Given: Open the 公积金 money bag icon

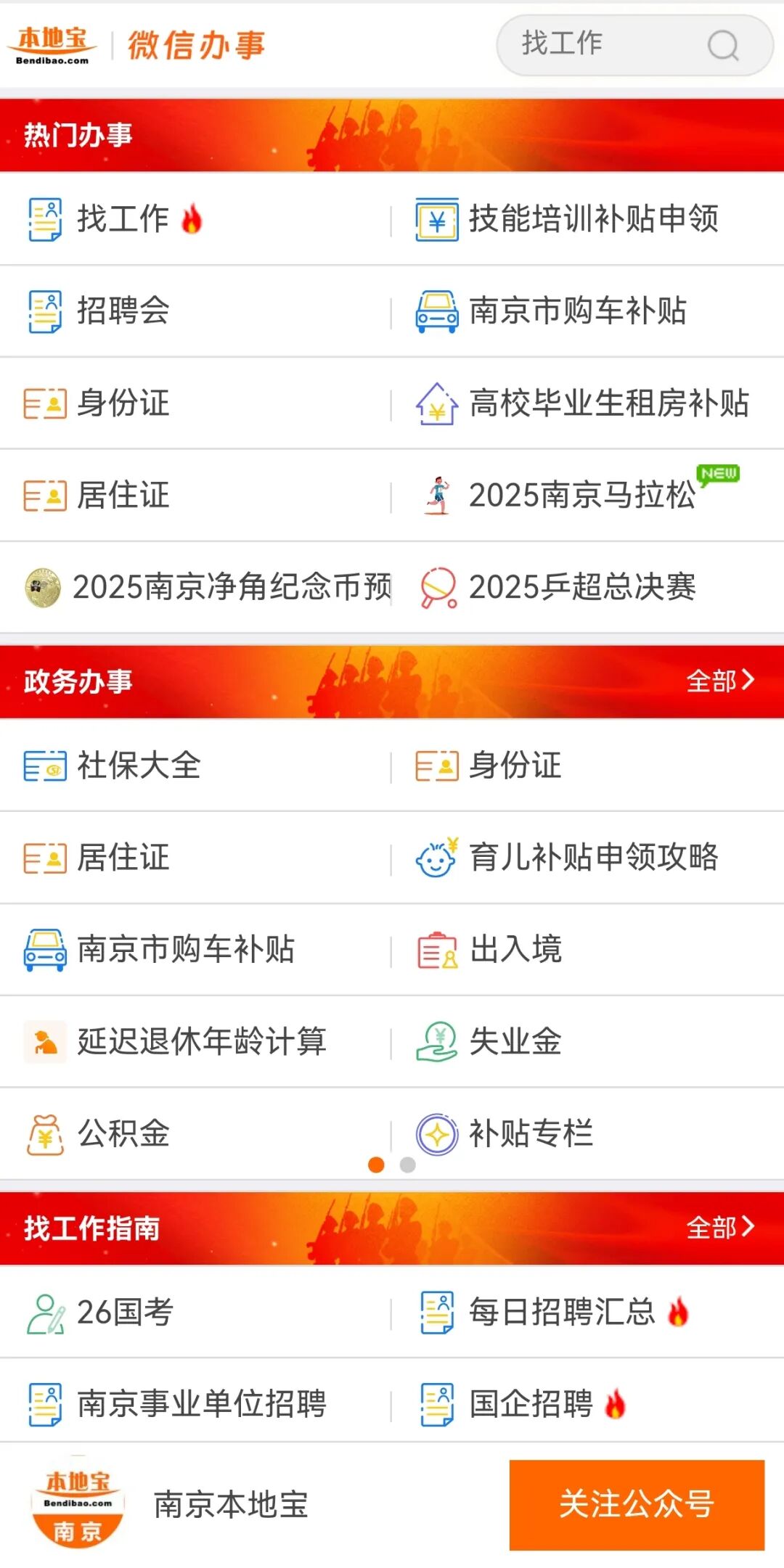Looking at the screenshot, I should [x=45, y=1134].
